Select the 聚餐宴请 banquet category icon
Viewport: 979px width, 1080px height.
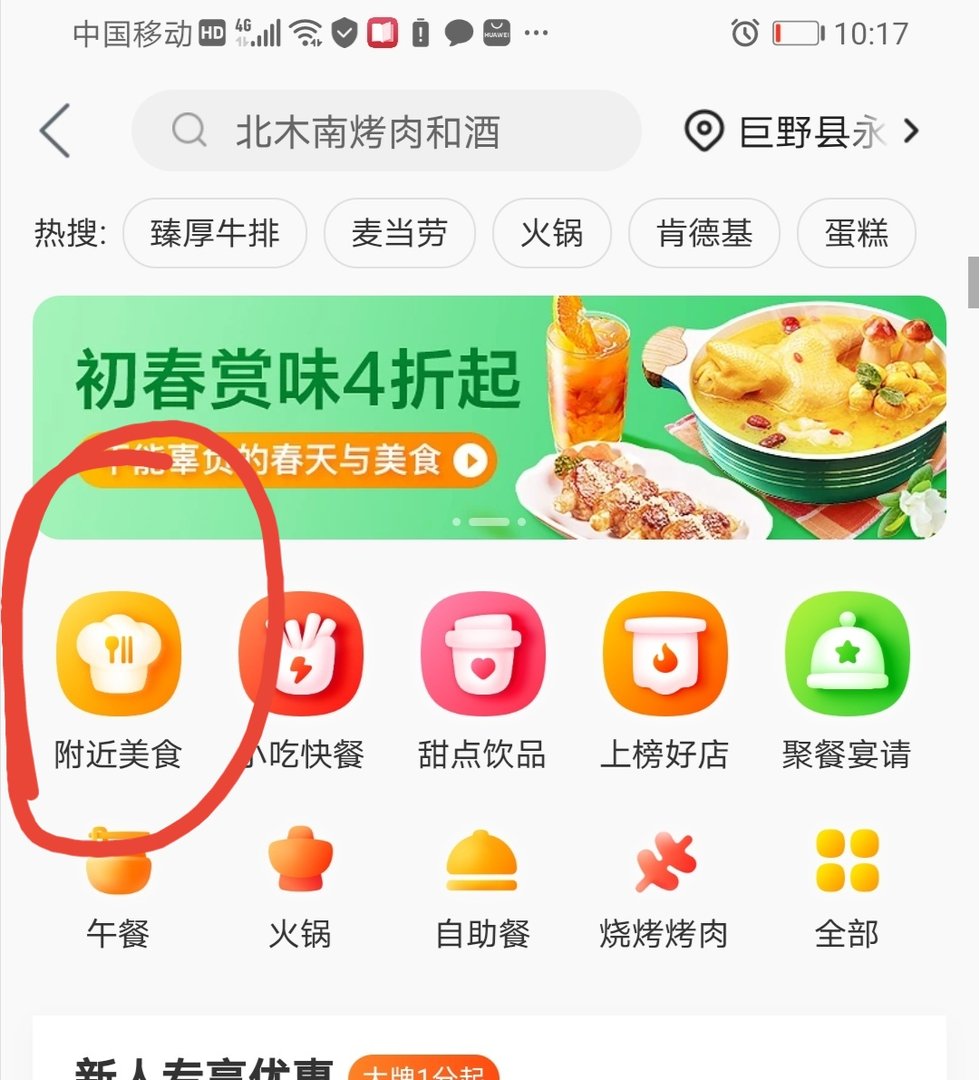click(846, 655)
